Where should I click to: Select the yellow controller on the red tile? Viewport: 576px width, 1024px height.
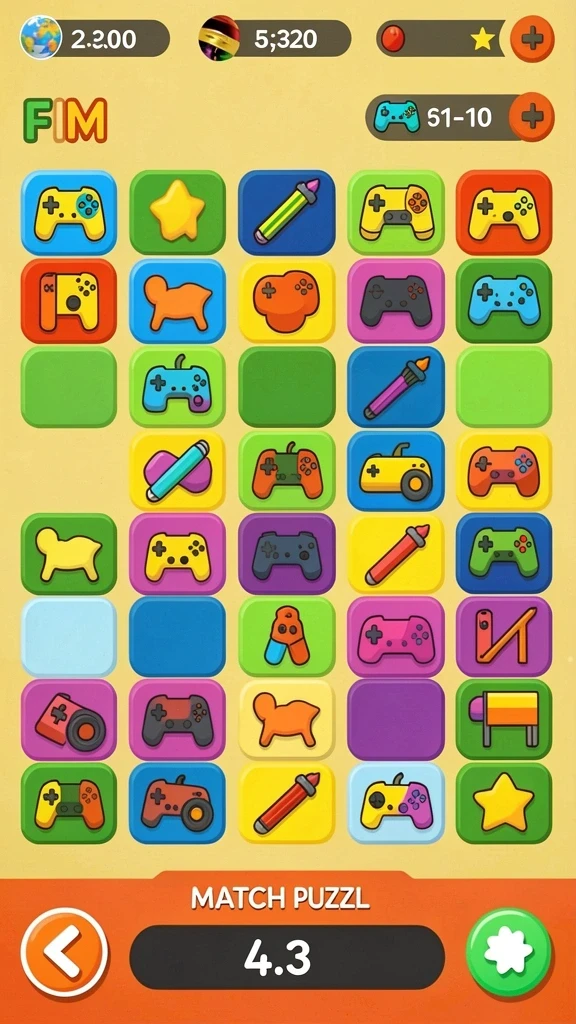[504, 212]
